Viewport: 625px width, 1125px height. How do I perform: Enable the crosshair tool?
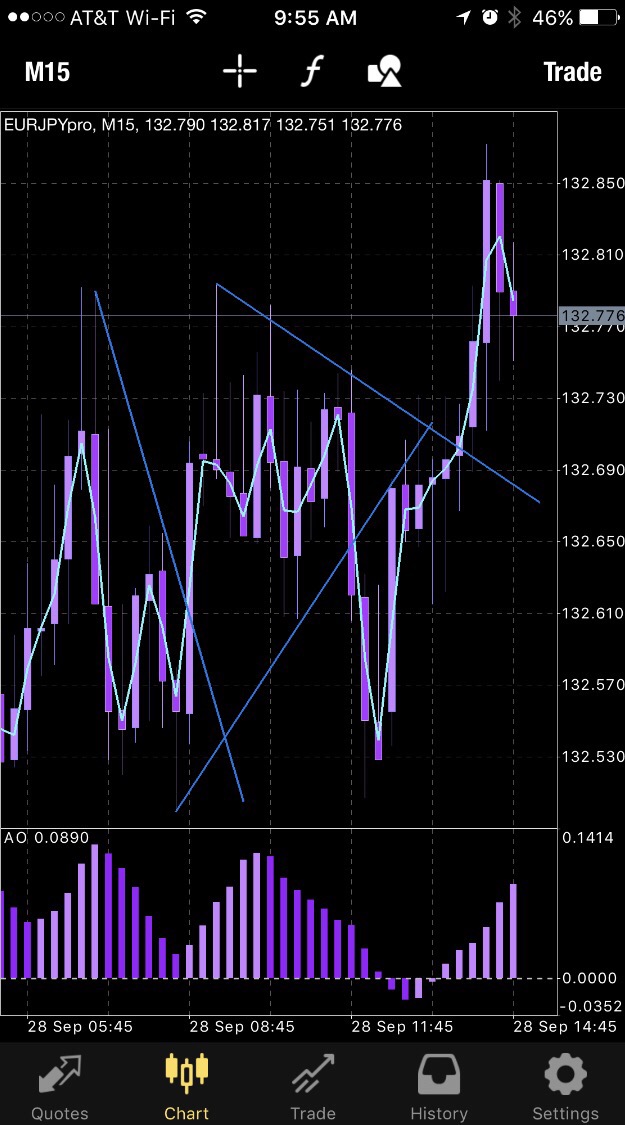(240, 72)
